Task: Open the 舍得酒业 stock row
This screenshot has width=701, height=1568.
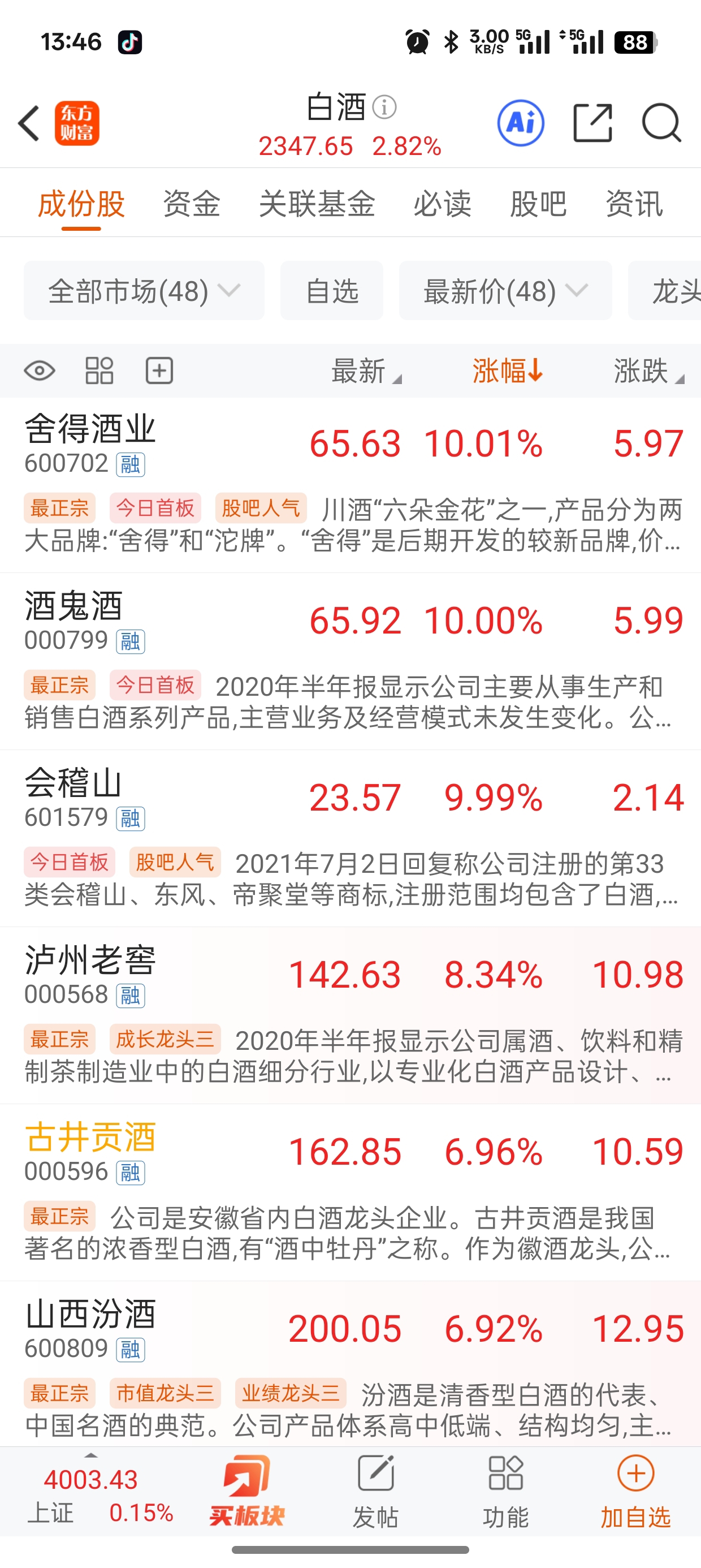Action: click(x=350, y=485)
